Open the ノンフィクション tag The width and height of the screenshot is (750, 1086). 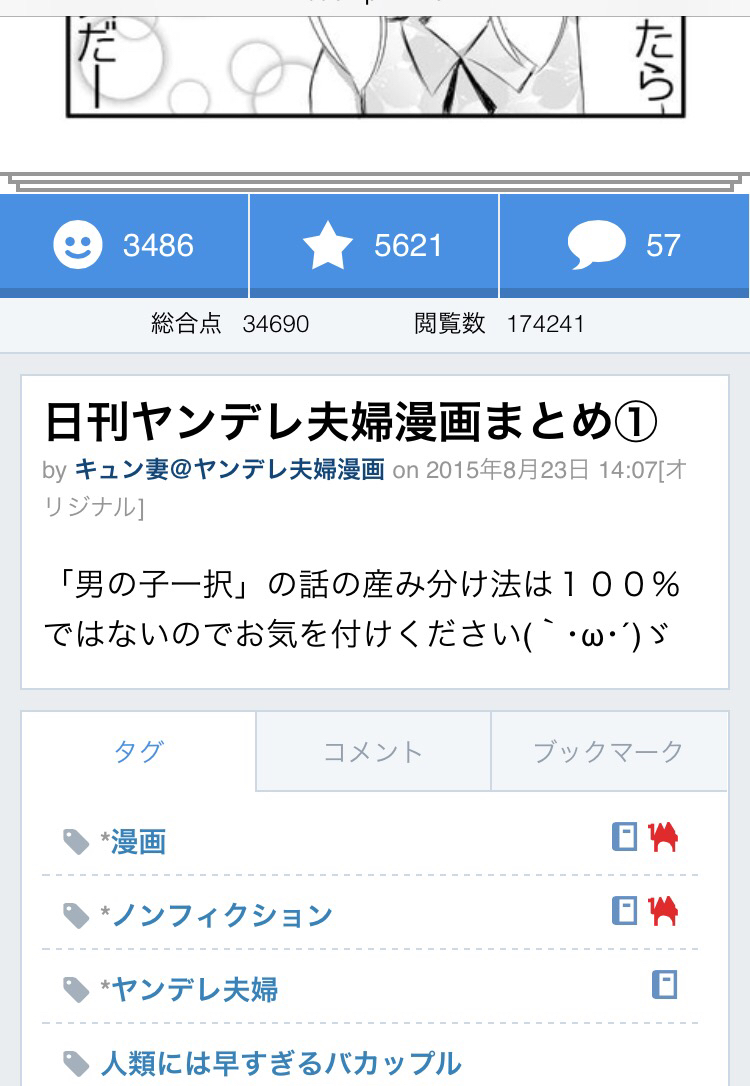221,915
